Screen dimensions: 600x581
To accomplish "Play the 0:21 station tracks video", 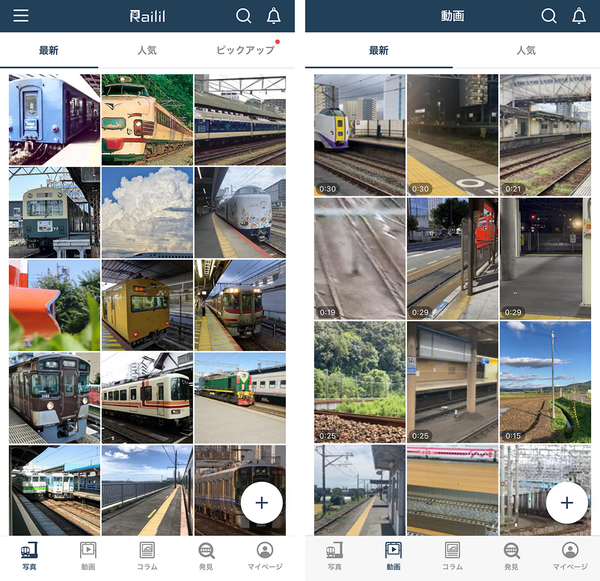I will 545,135.
